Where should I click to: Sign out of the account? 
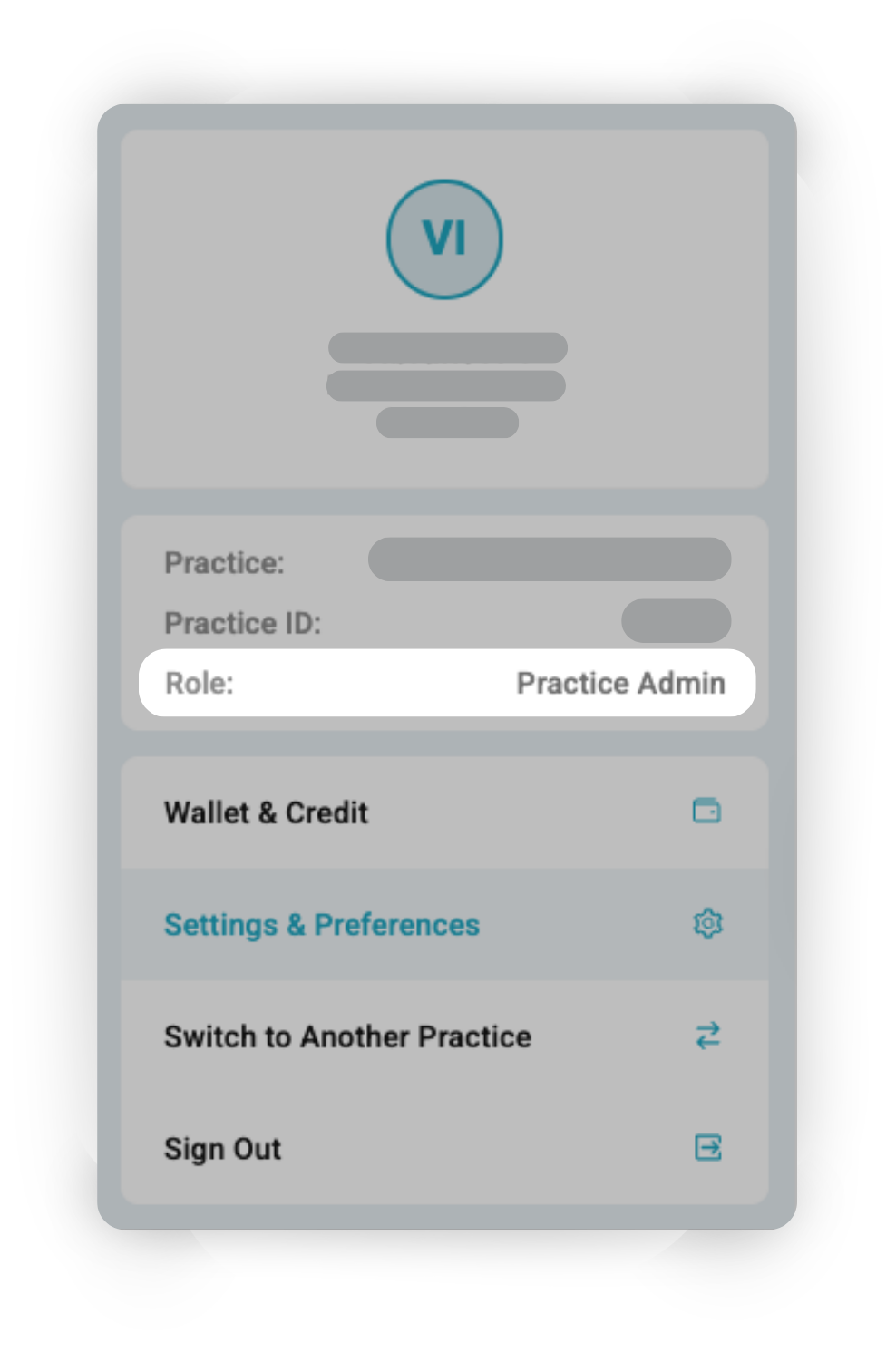pyautogui.click(x=223, y=1149)
